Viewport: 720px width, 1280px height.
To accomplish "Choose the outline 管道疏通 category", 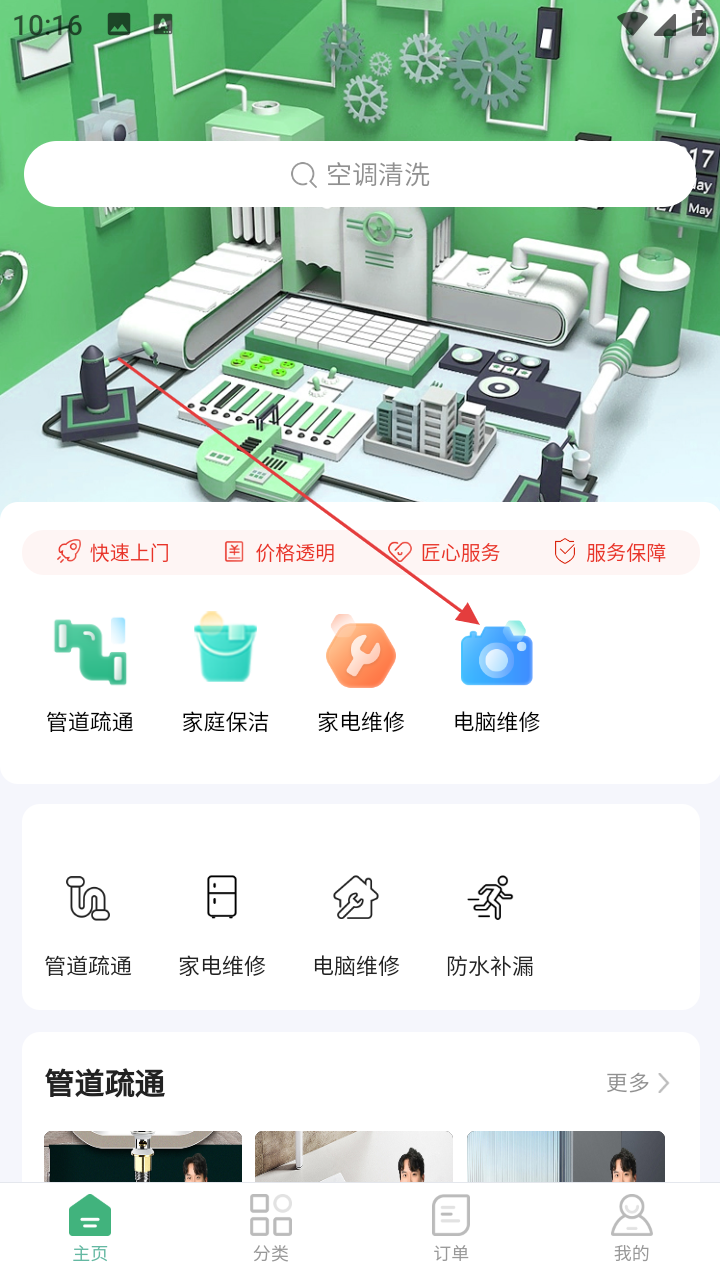I will coord(88,920).
